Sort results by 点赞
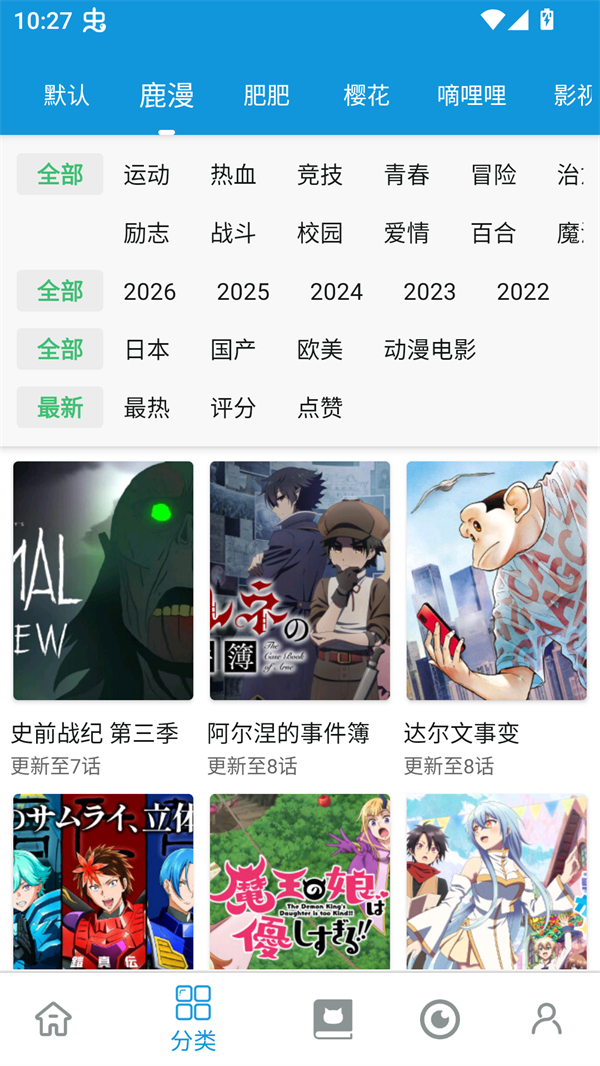Viewport: 600px width, 1066px height. tap(320, 407)
